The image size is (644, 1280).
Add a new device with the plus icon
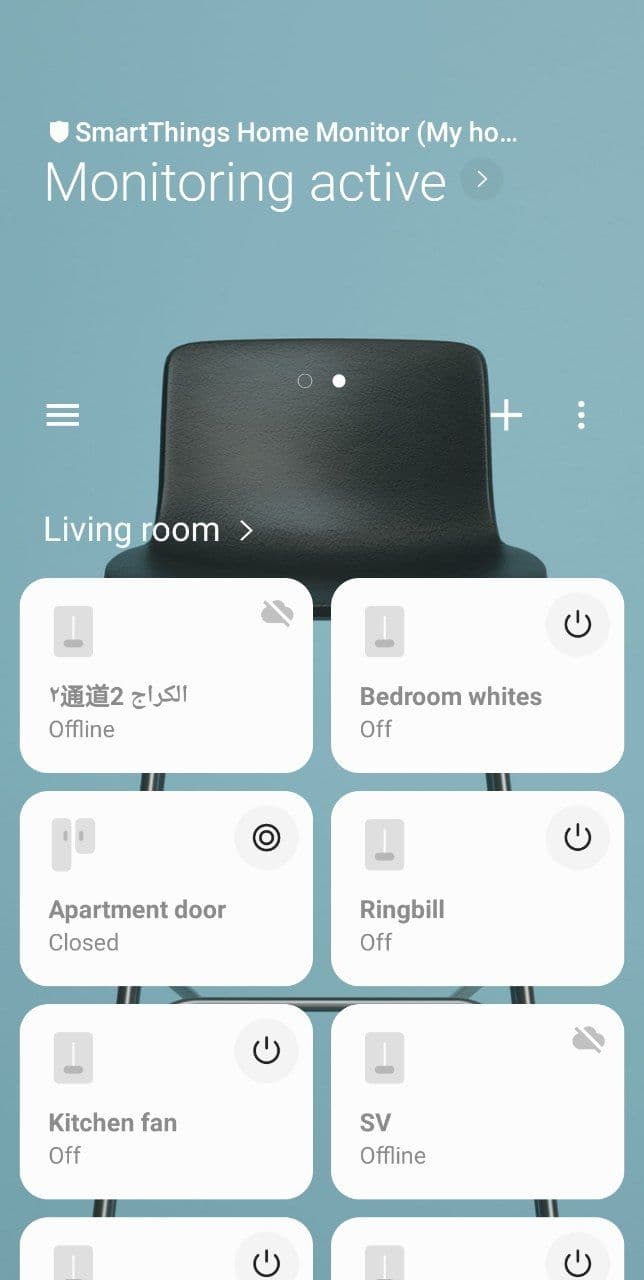[x=507, y=415]
